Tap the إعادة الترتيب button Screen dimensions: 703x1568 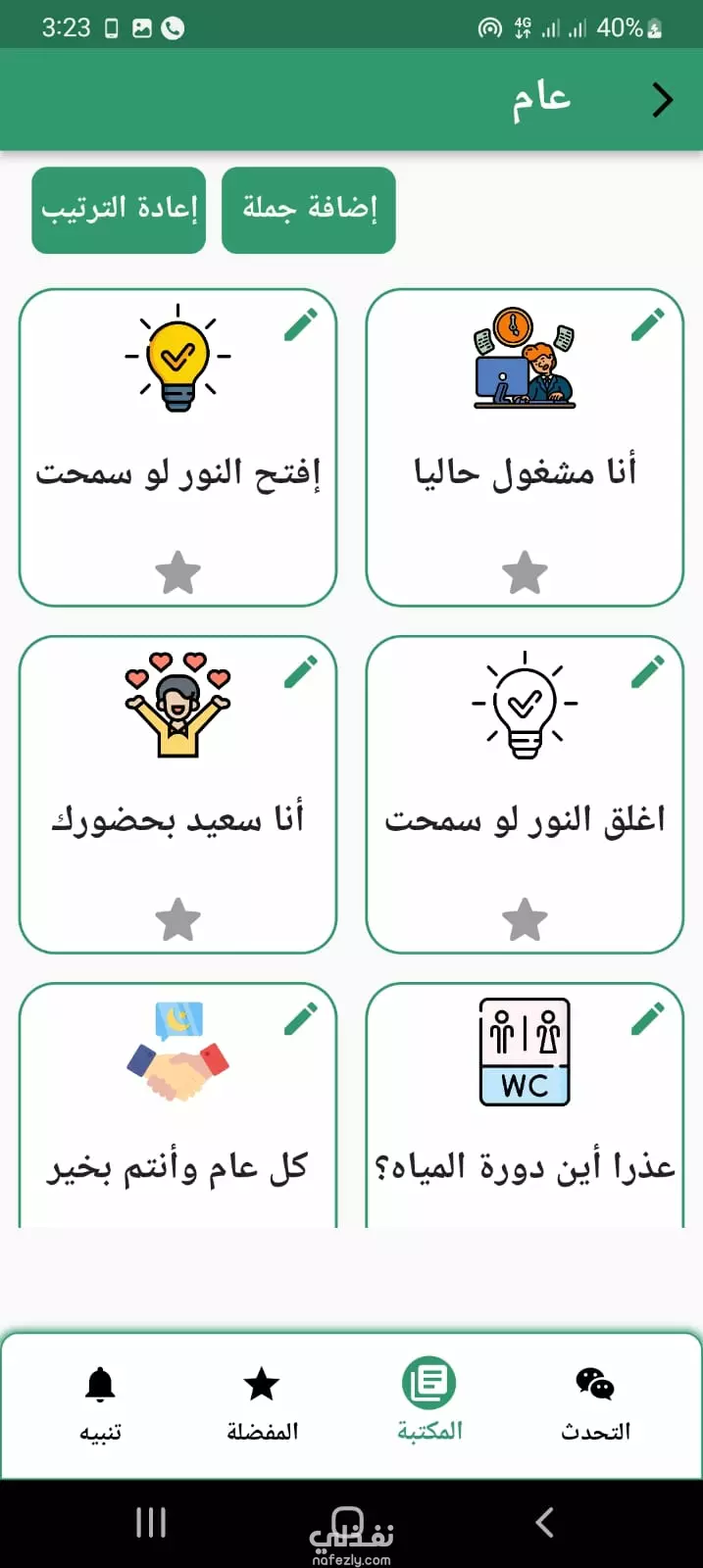(x=119, y=210)
